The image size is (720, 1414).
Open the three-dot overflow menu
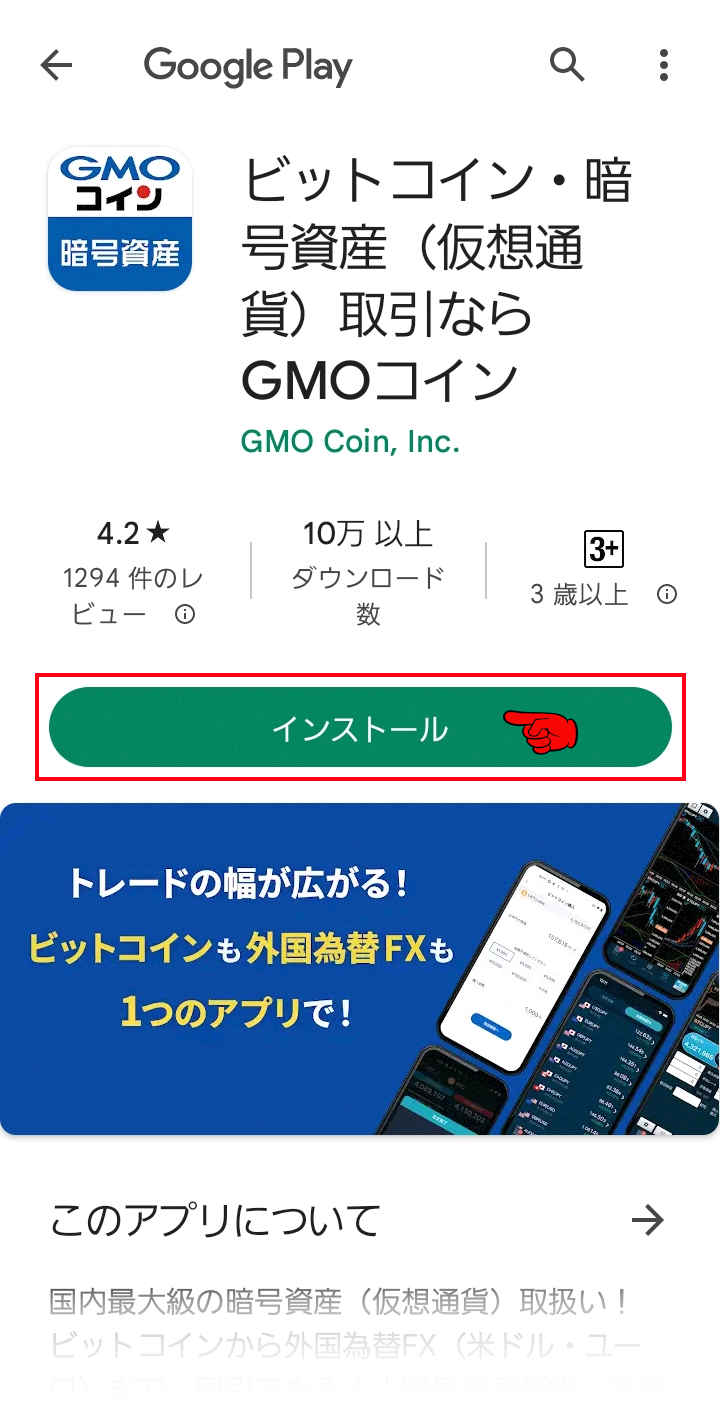click(663, 65)
